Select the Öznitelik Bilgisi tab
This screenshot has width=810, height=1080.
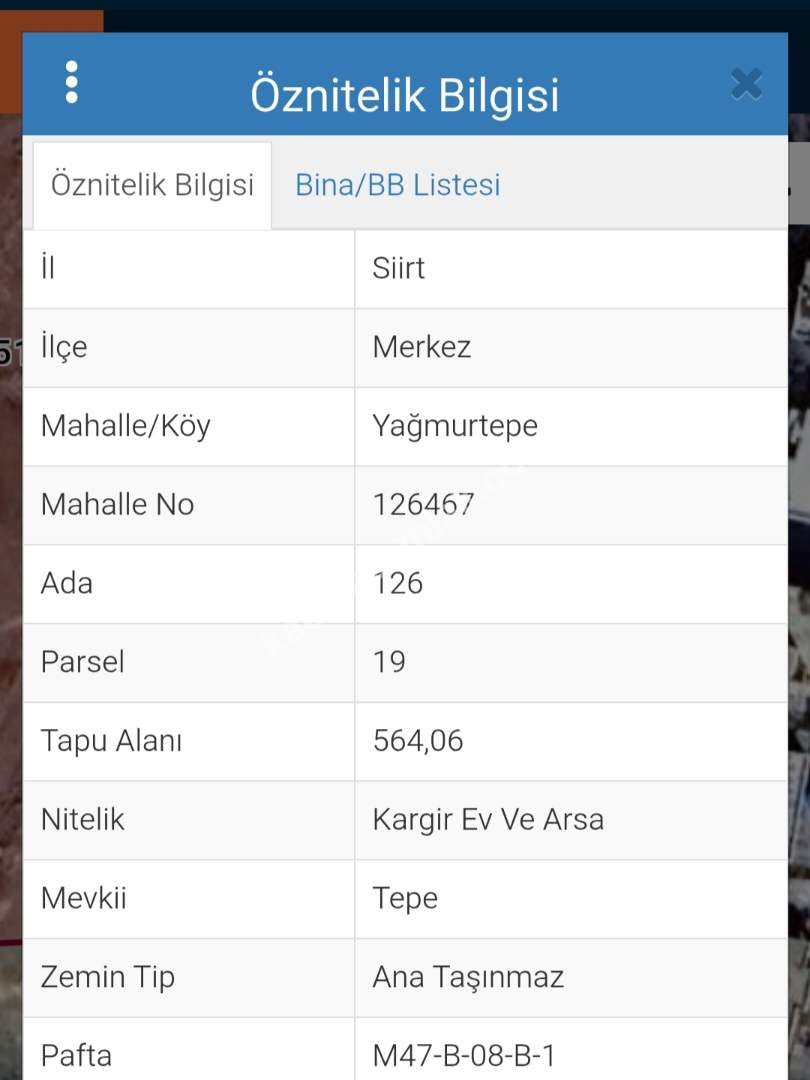coord(152,186)
